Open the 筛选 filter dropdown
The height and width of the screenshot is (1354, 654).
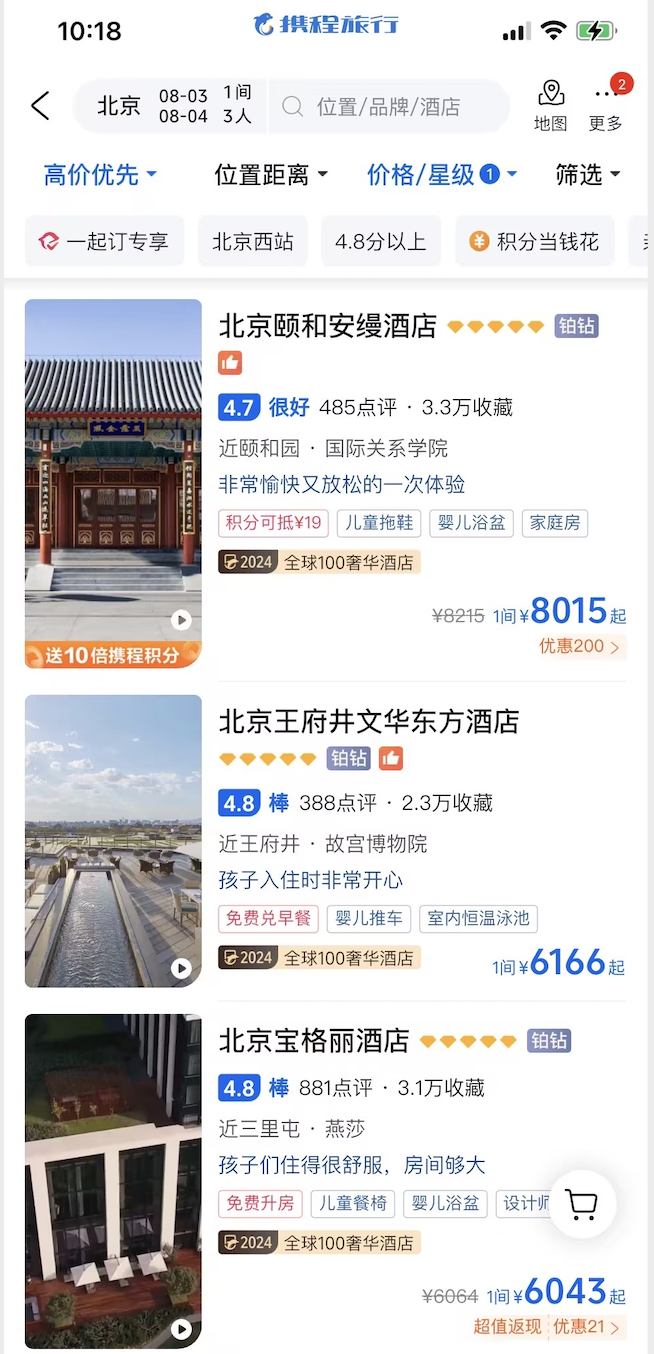click(587, 175)
